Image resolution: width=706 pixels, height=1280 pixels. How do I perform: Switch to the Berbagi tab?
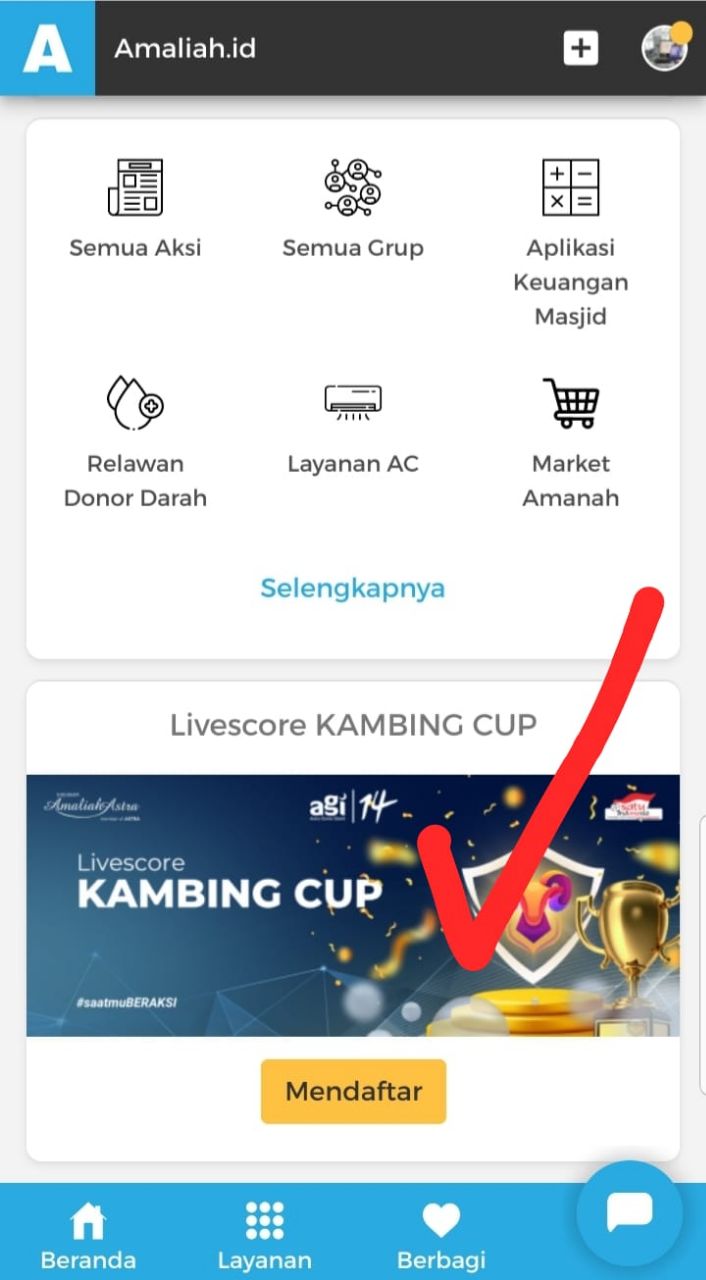coord(441,1235)
